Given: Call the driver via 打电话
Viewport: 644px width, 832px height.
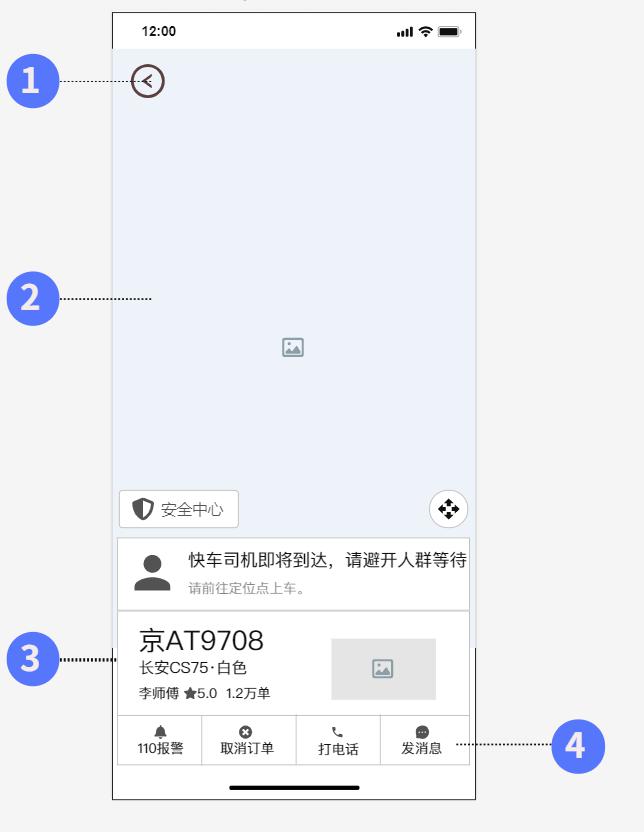Looking at the screenshot, I should point(338,740).
